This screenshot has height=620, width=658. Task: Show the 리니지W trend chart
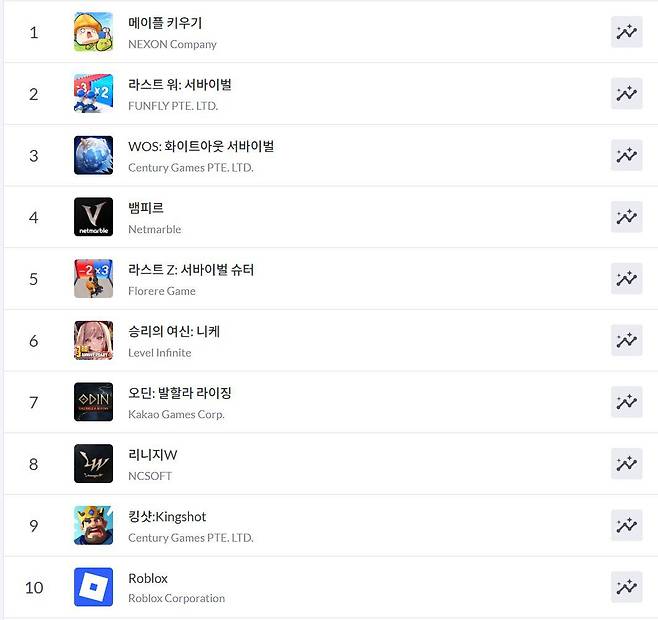coord(627,464)
